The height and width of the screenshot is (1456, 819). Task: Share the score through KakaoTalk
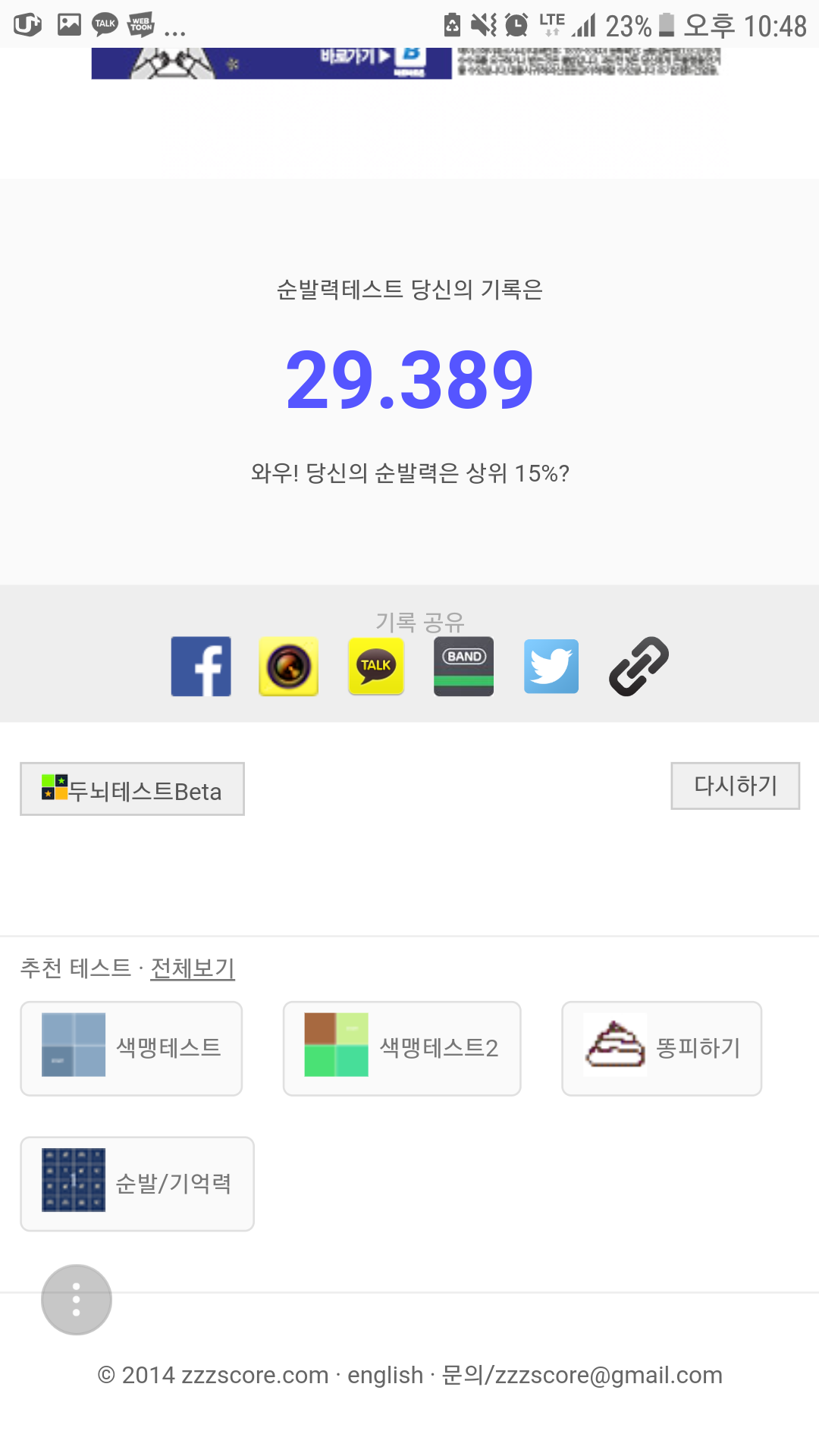376,666
